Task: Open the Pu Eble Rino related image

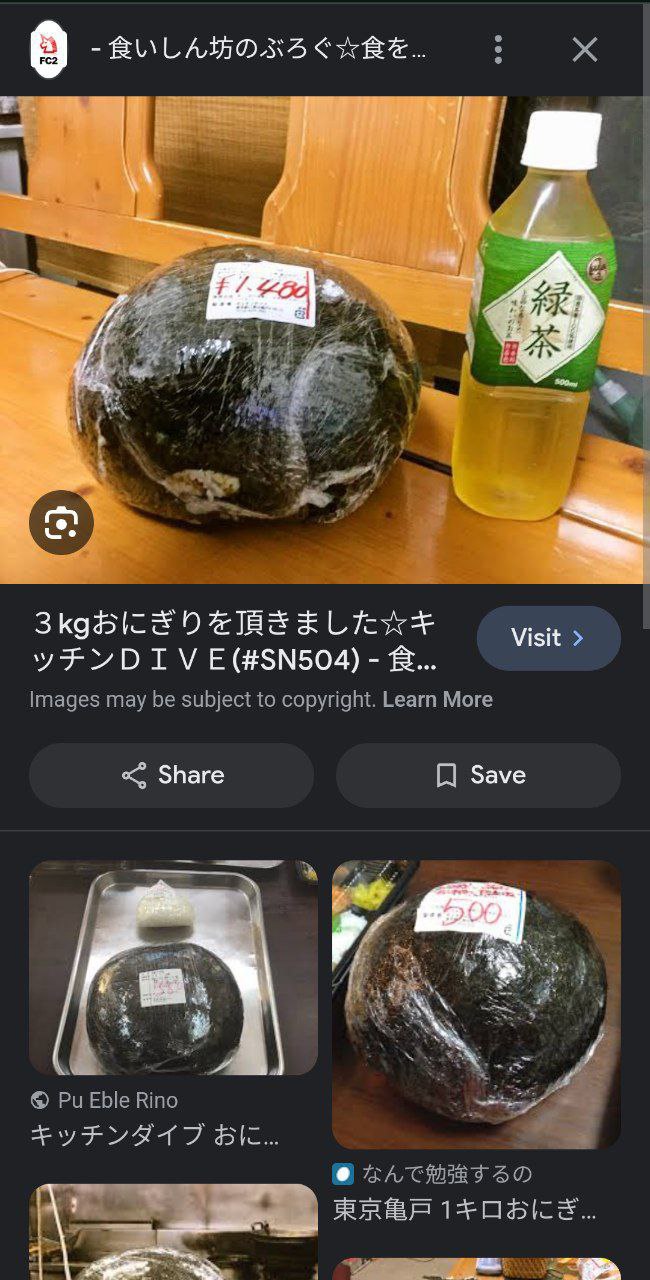Action: (173, 967)
